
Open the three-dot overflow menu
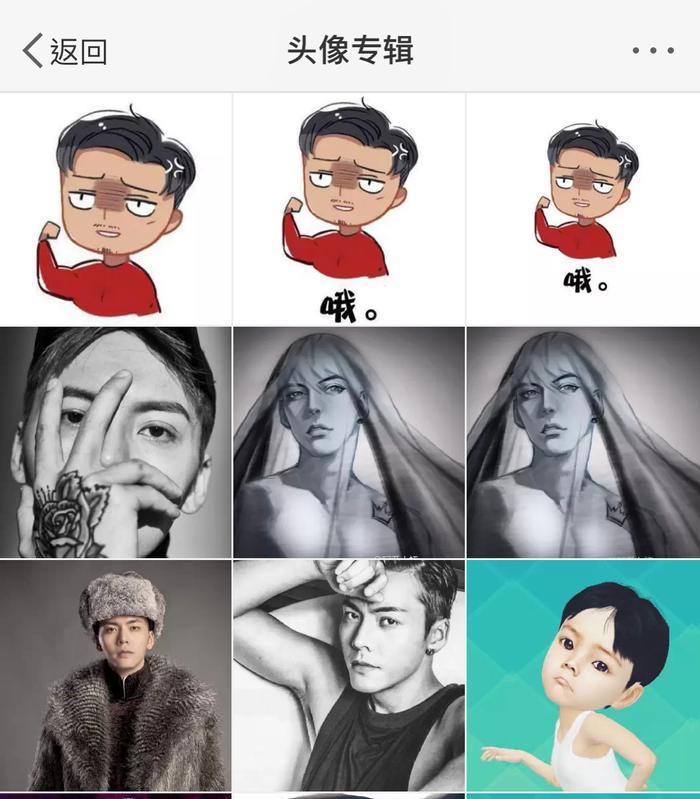tap(652, 50)
